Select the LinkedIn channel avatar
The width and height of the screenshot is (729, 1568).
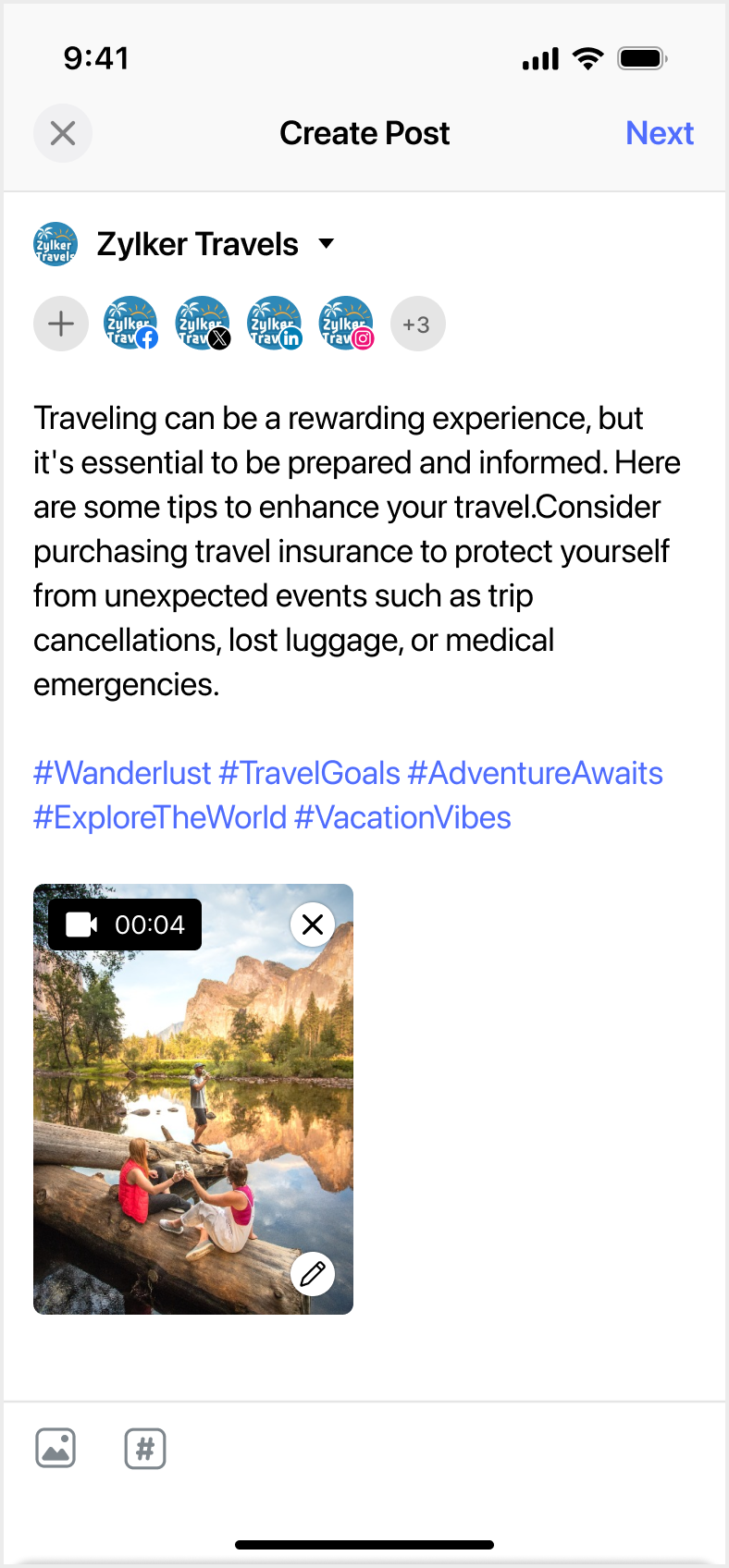(x=275, y=324)
